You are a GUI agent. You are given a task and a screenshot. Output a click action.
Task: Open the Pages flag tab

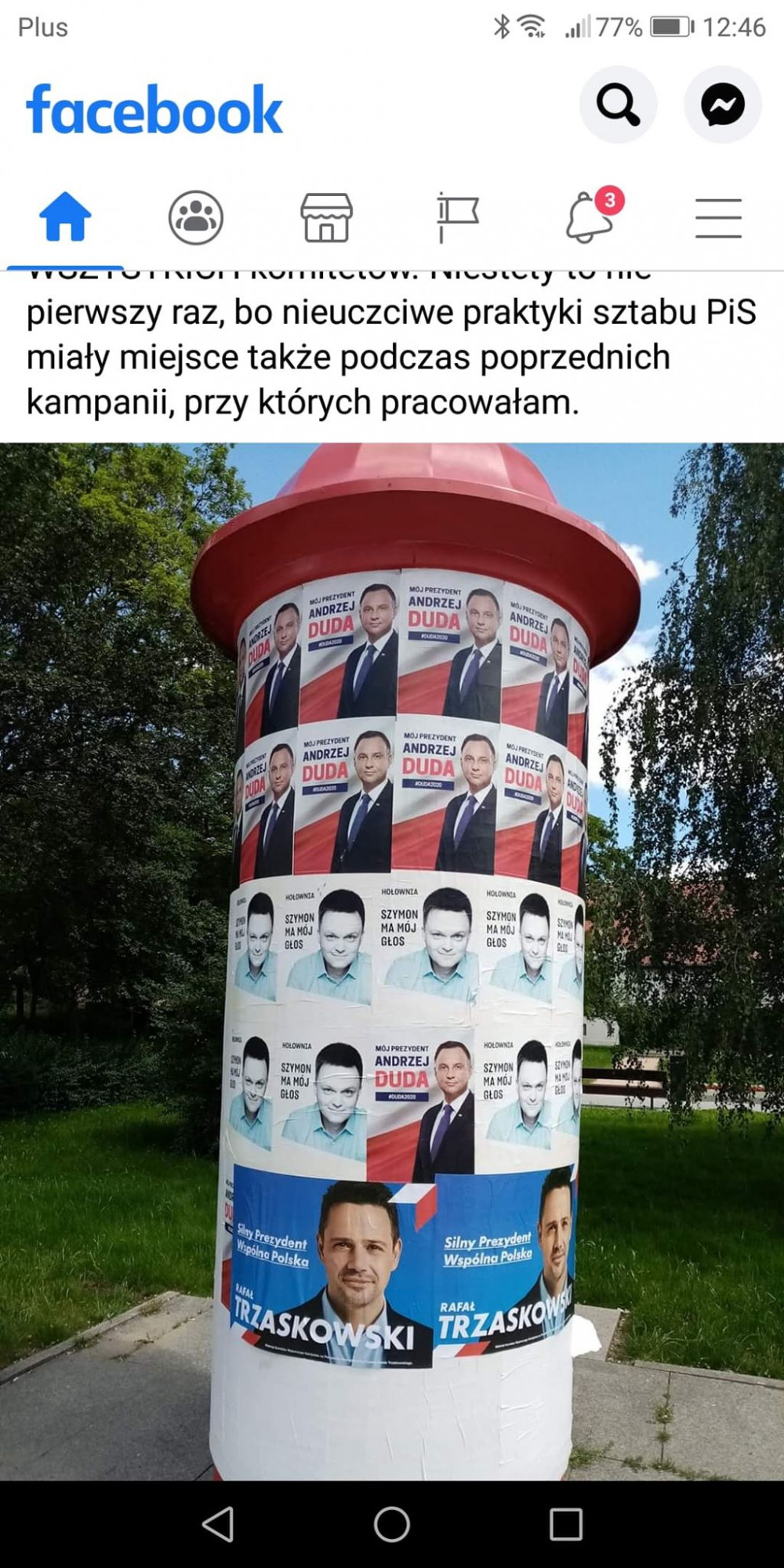458,217
